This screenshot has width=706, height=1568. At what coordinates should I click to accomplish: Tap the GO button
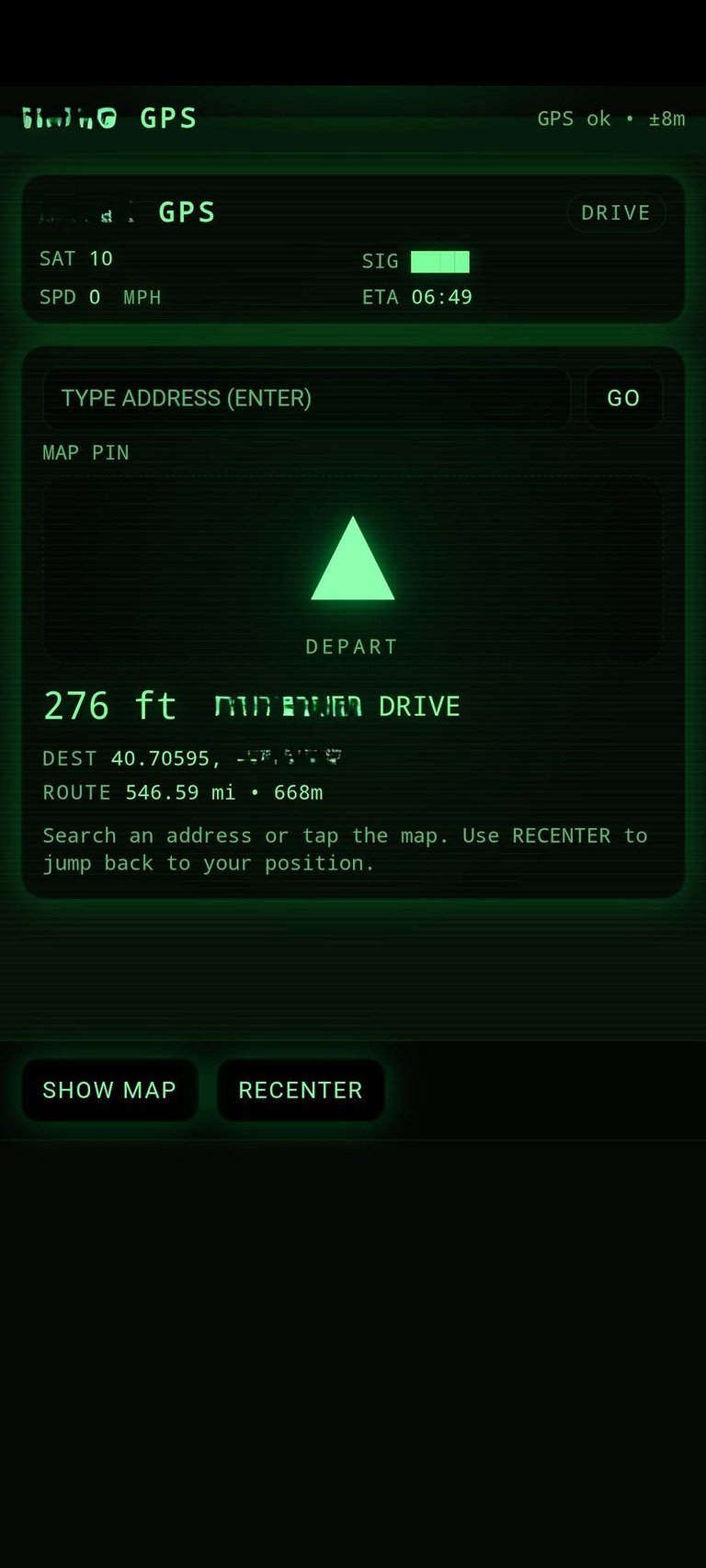(623, 398)
